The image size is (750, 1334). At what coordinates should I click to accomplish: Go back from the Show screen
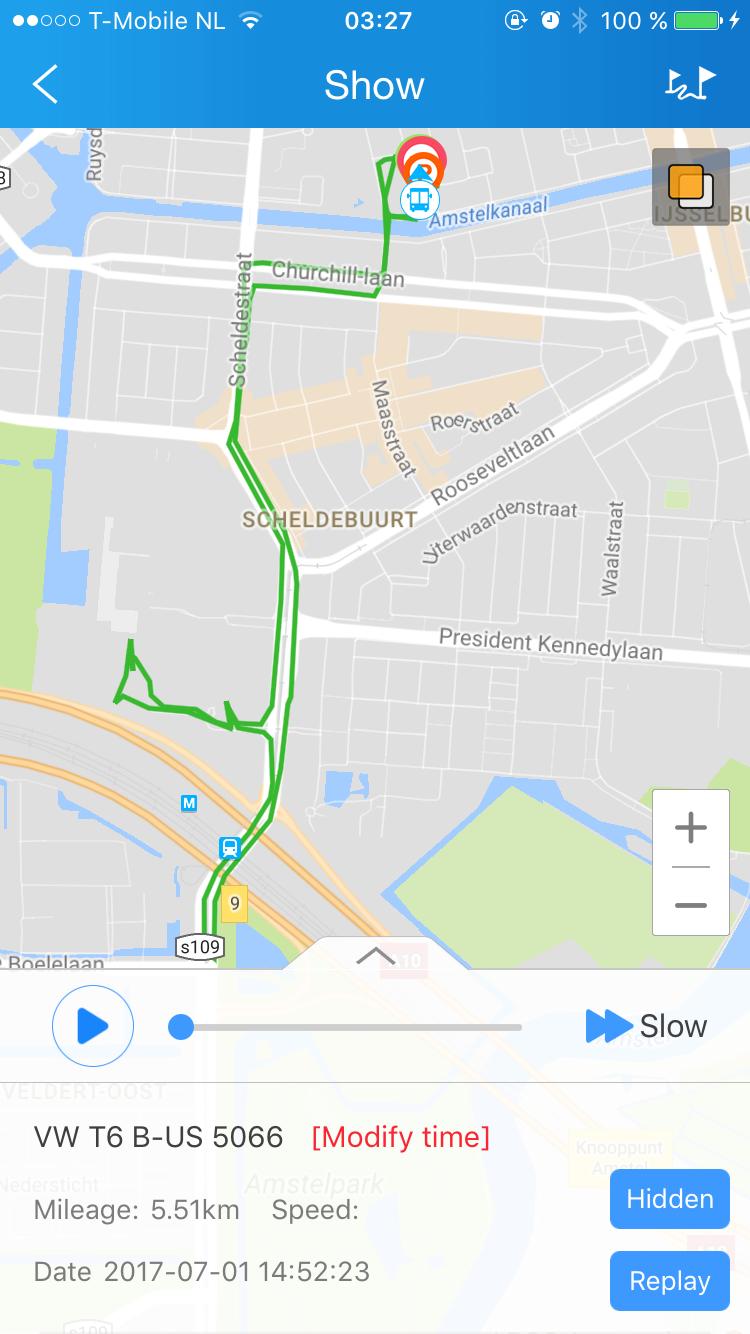click(x=45, y=85)
